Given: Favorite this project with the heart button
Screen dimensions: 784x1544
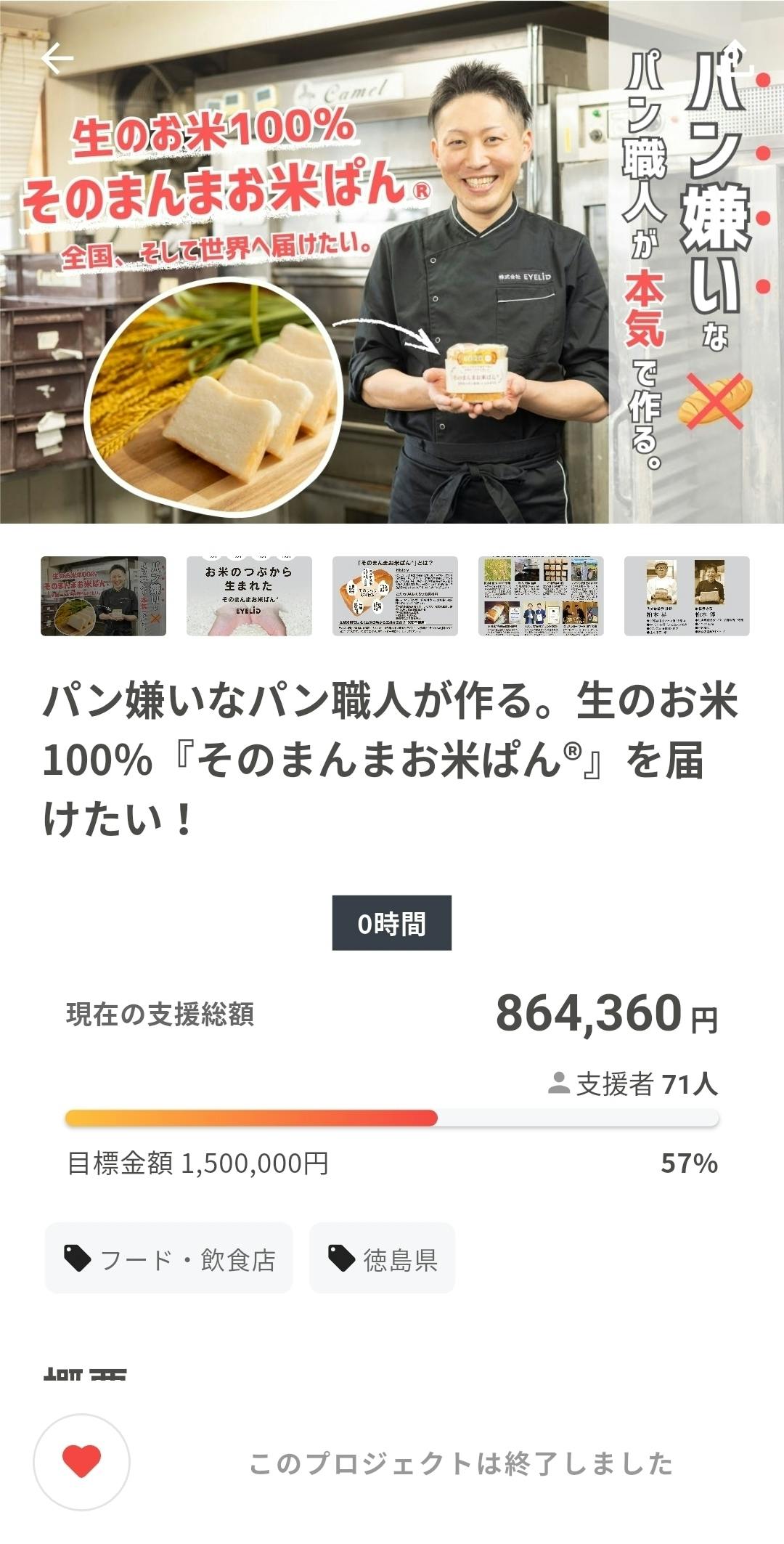Looking at the screenshot, I should (x=82, y=1462).
